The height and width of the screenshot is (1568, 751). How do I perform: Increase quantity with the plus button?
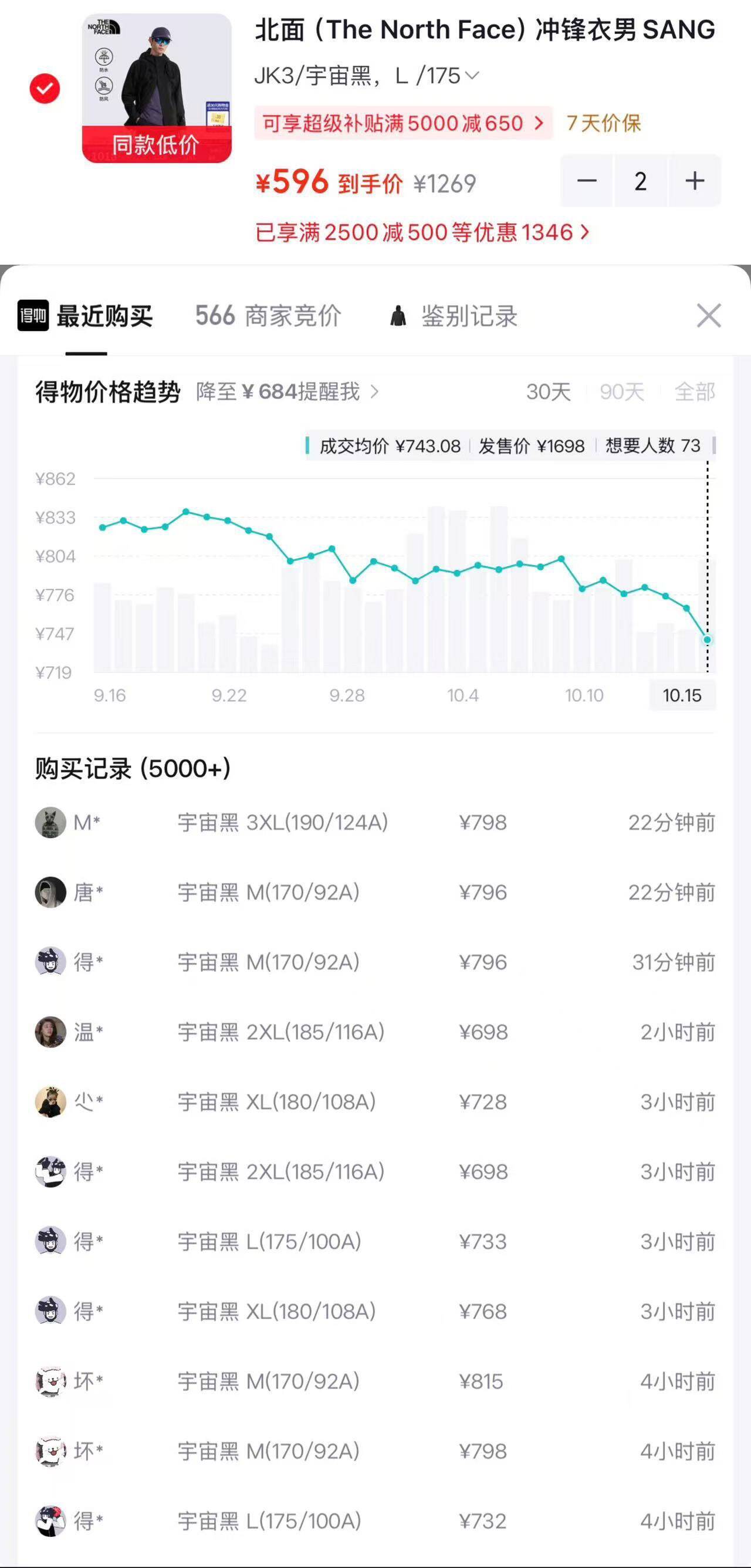695,181
